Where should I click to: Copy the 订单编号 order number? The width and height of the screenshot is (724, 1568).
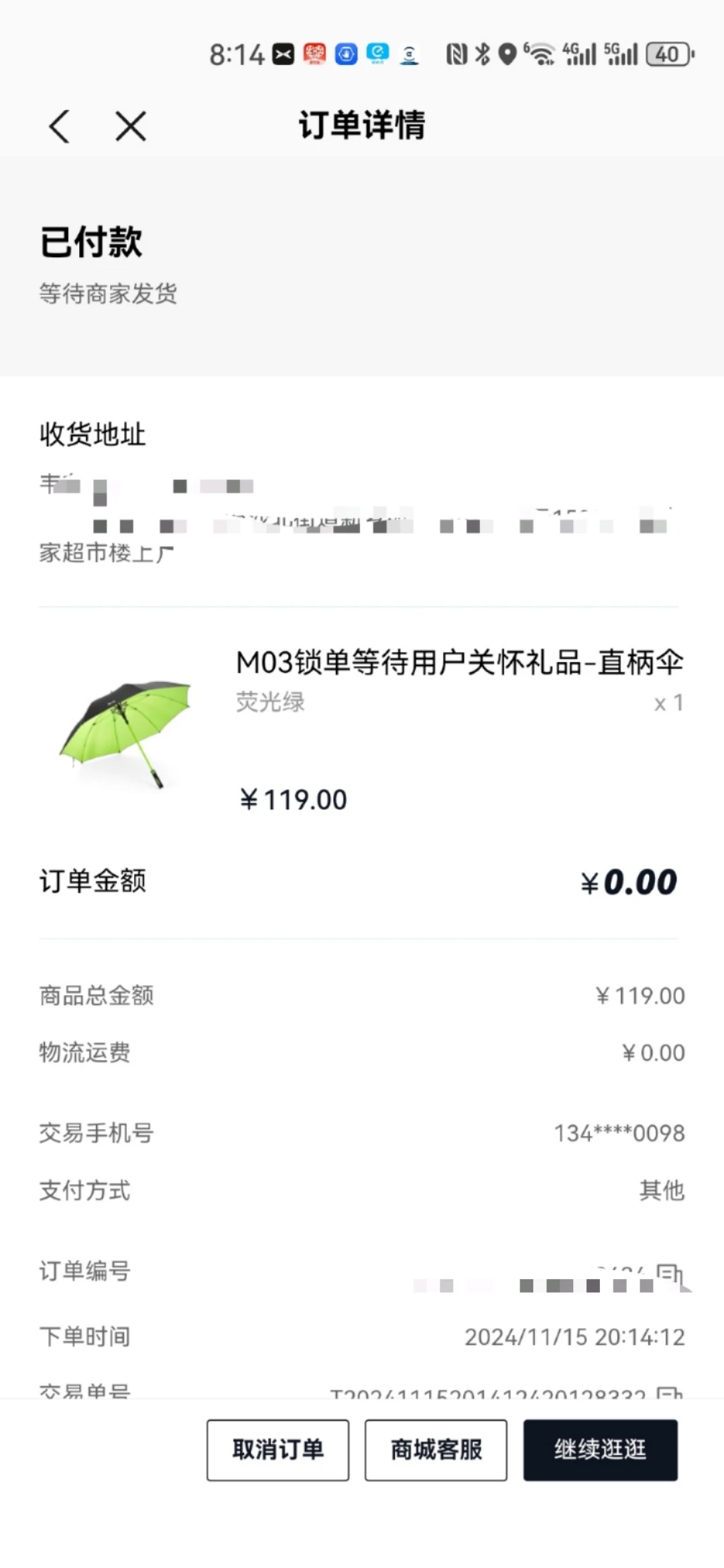(x=669, y=1272)
